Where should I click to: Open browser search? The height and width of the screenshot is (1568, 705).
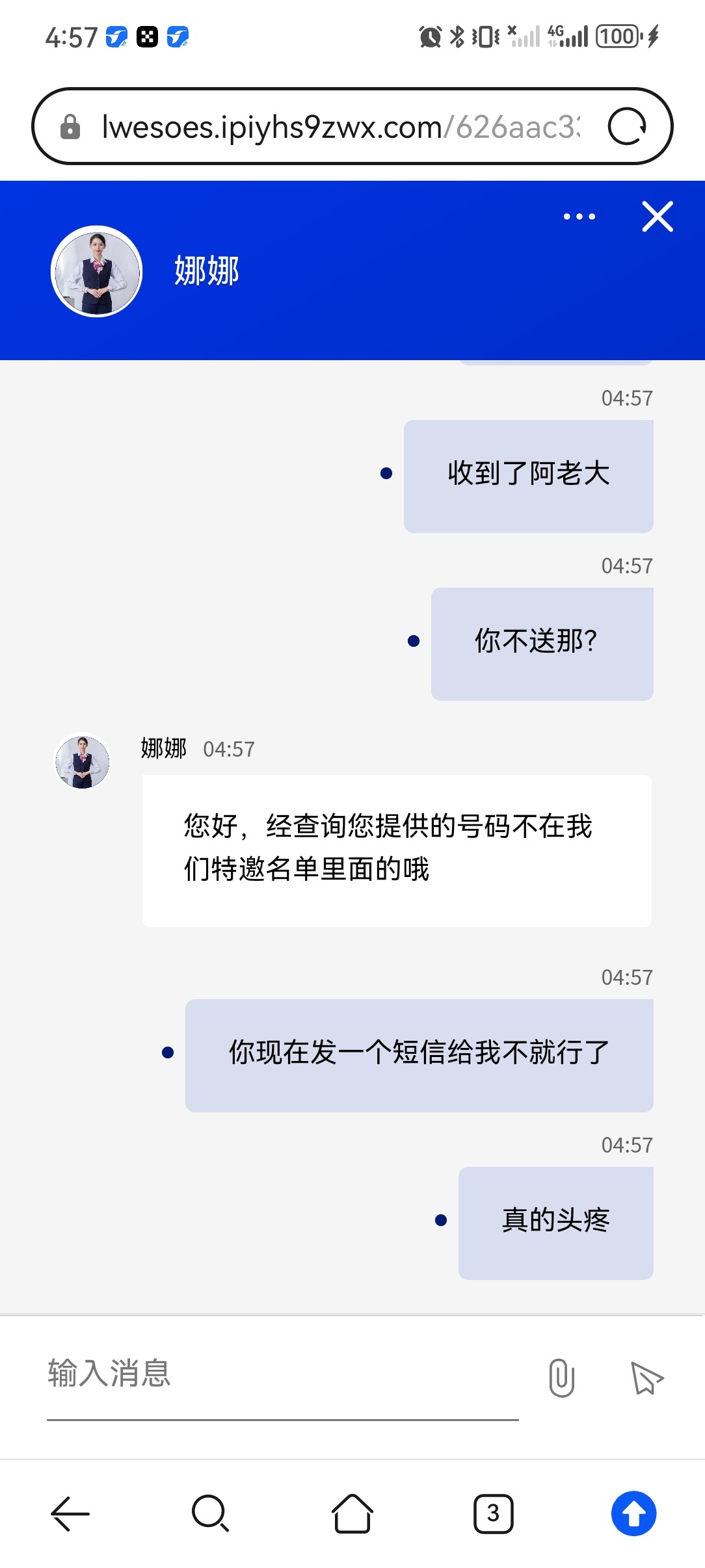(x=210, y=1513)
